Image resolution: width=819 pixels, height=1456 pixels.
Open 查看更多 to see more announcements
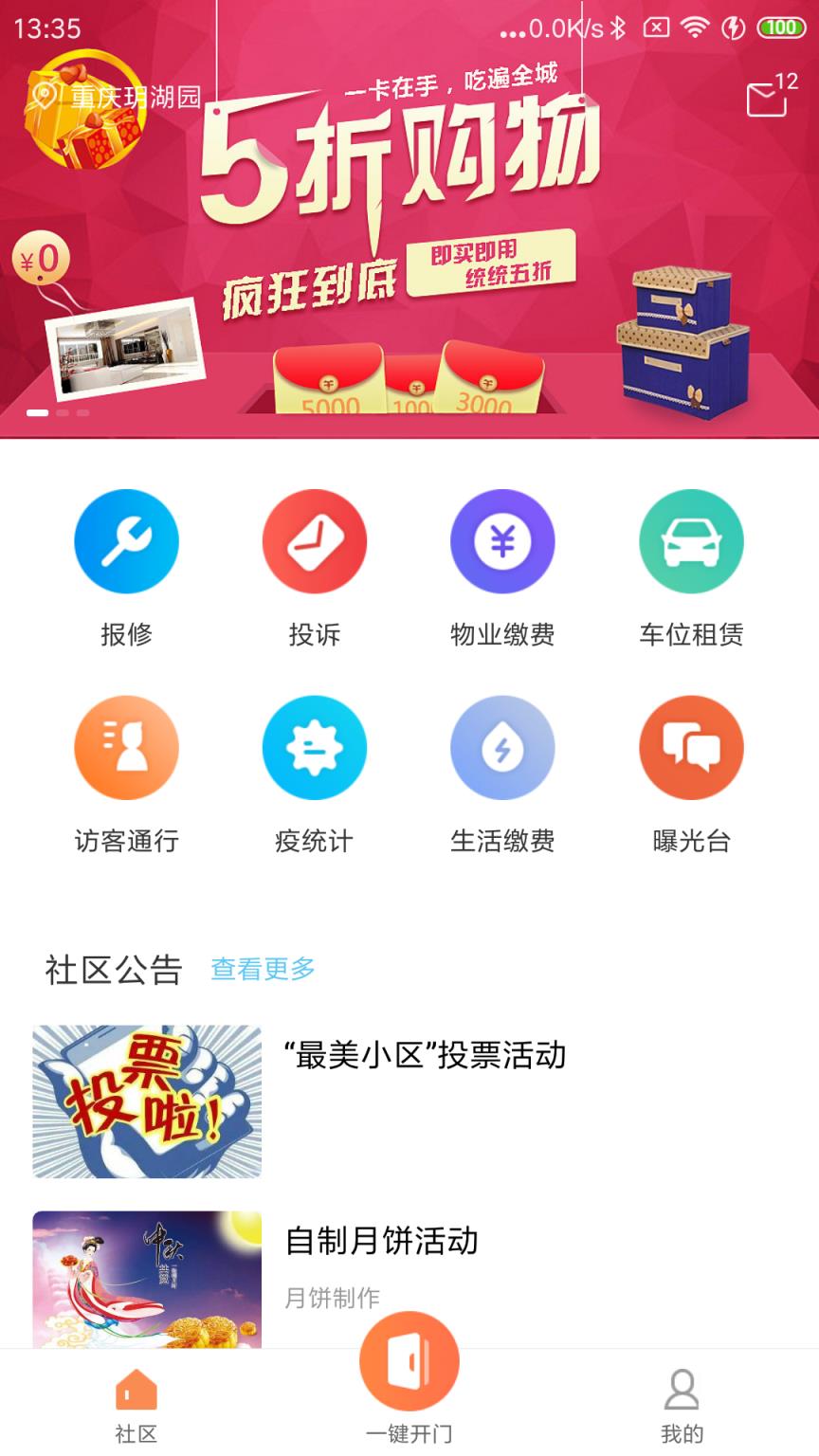pos(263,969)
